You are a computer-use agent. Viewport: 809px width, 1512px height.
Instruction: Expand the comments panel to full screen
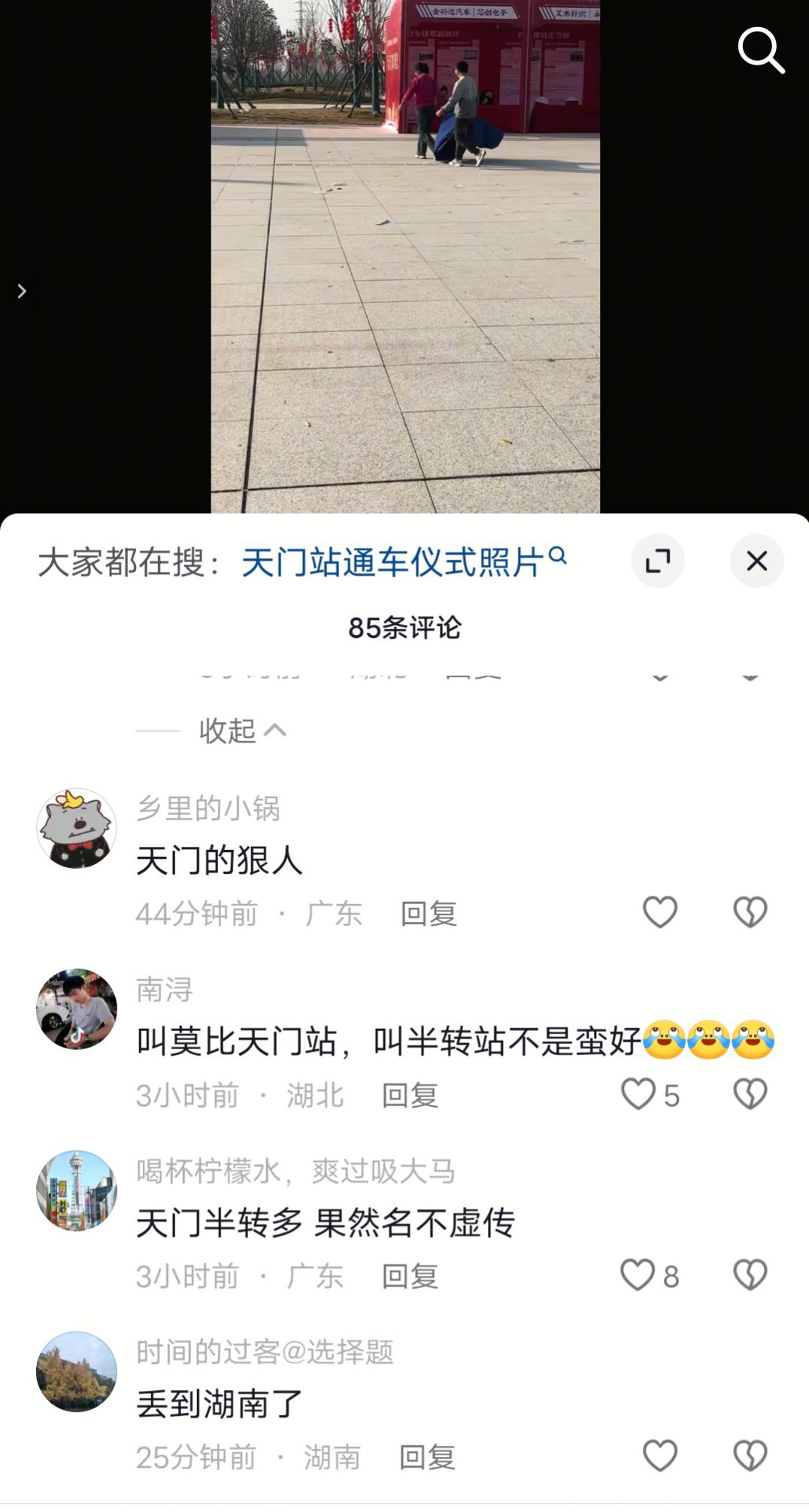coord(658,561)
